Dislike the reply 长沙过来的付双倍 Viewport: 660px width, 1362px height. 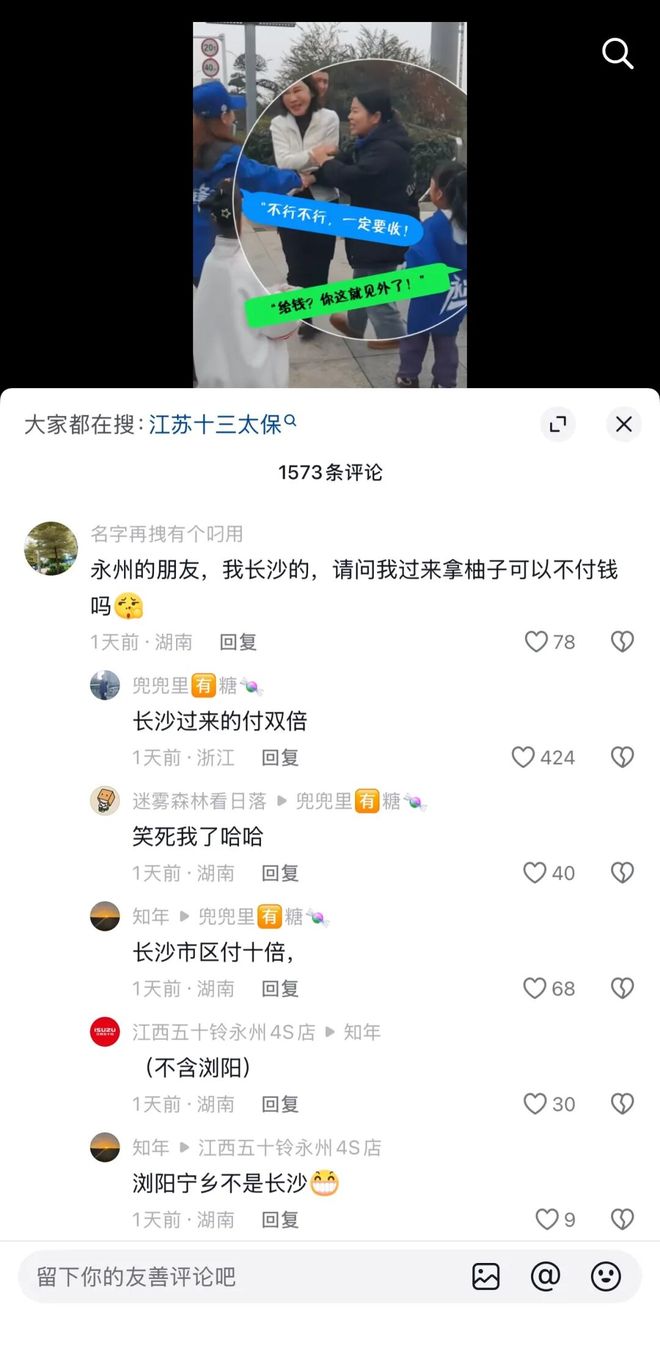(622, 758)
